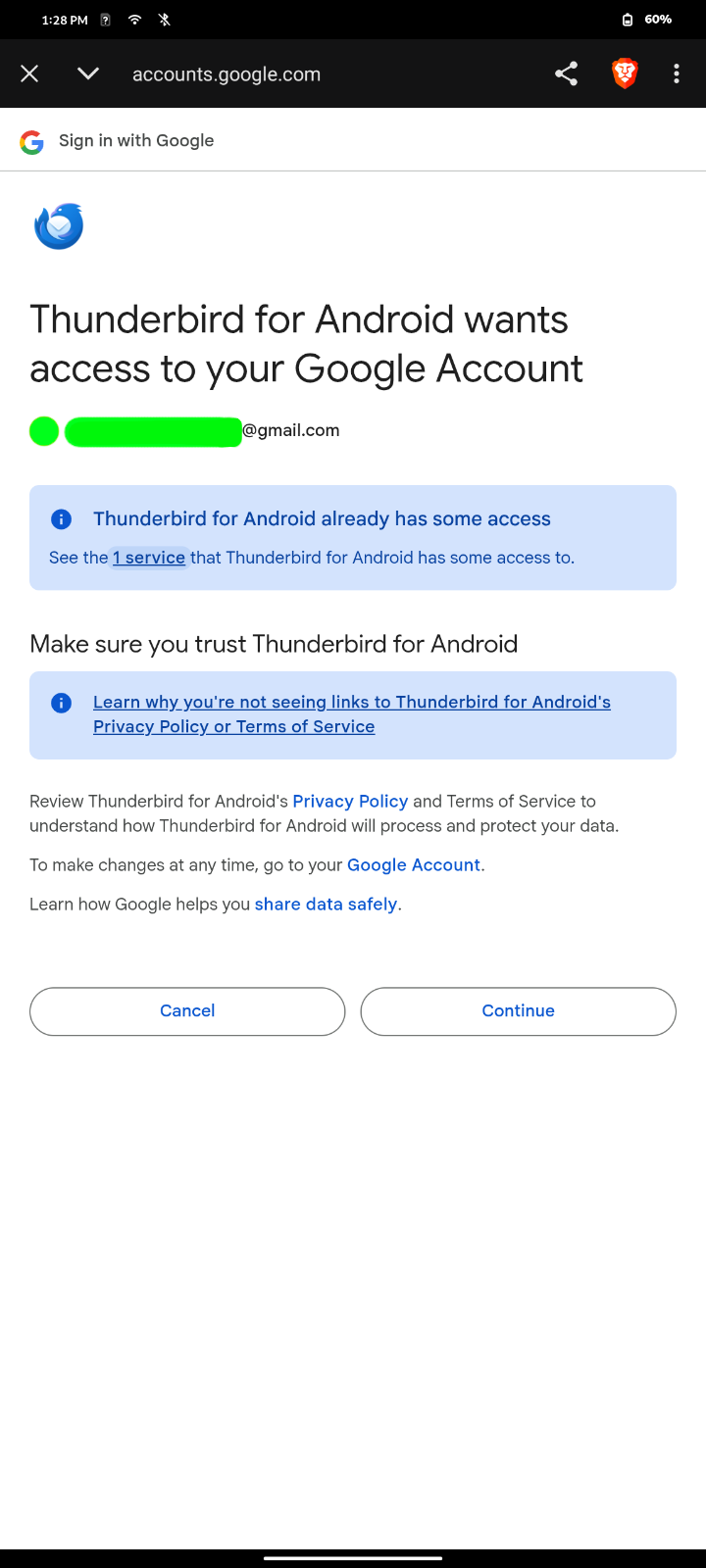This screenshot has width=706, height=1568.
Task: Share the current page
Action: coord(566,73)
